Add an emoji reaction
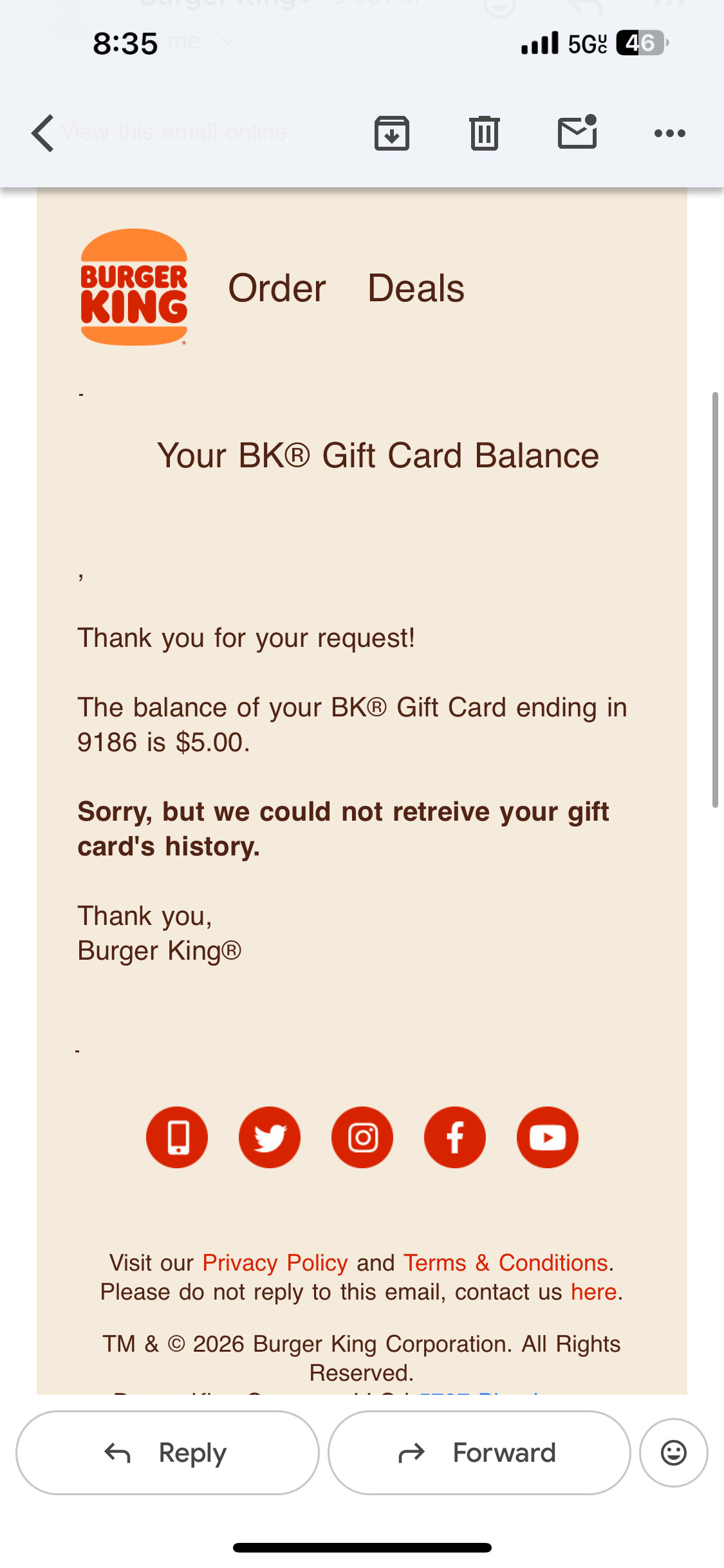This screenshot has width=724, height=1568. tap(674, 1453)
